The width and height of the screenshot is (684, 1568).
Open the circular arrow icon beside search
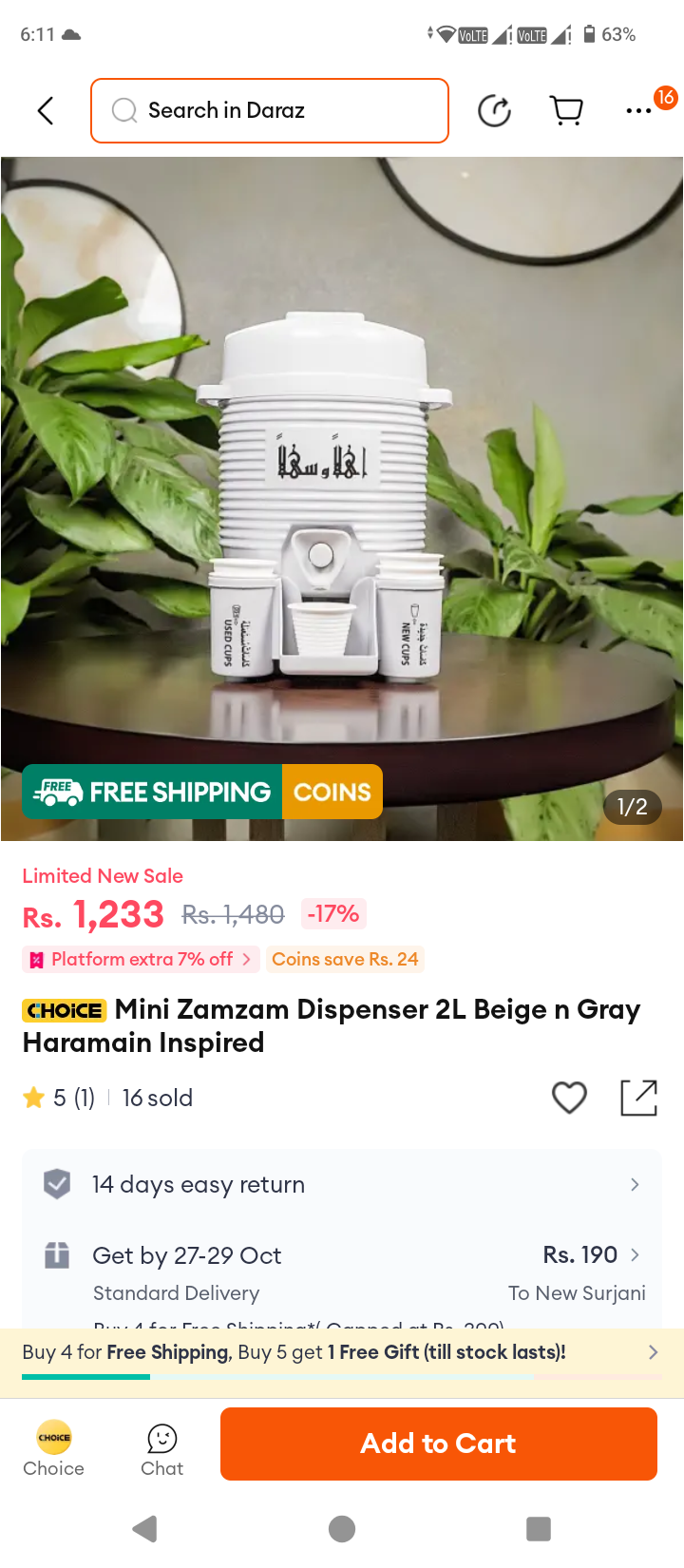[494, 110]
